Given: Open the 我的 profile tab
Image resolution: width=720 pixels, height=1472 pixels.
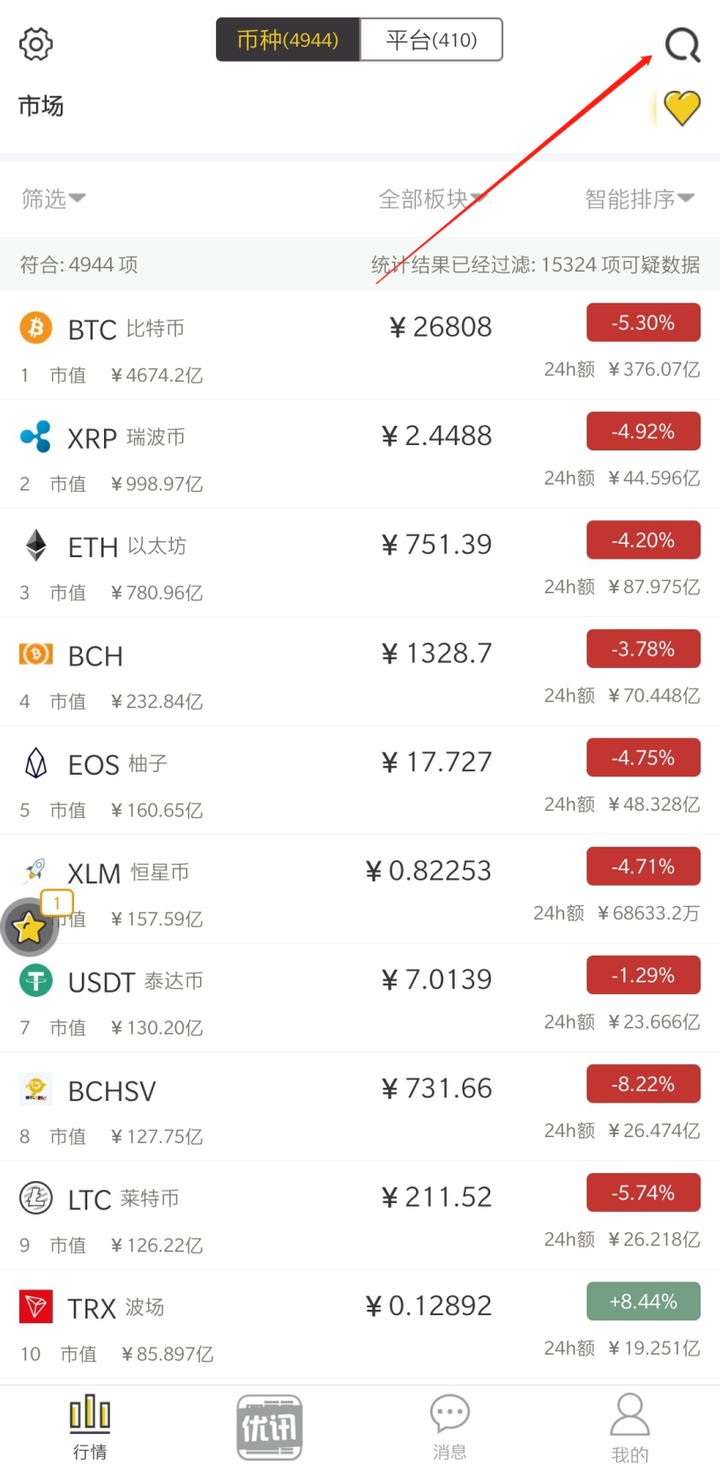Looking at the screenshot, I should point(630,1428).
